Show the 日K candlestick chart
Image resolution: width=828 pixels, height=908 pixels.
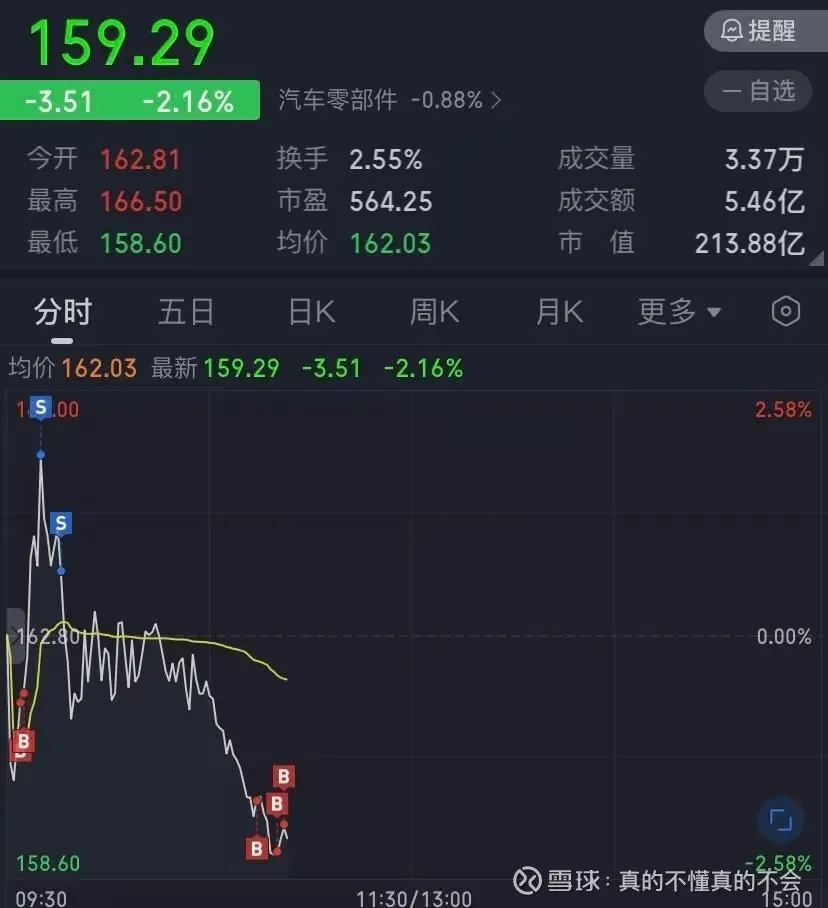coord(311,312)
